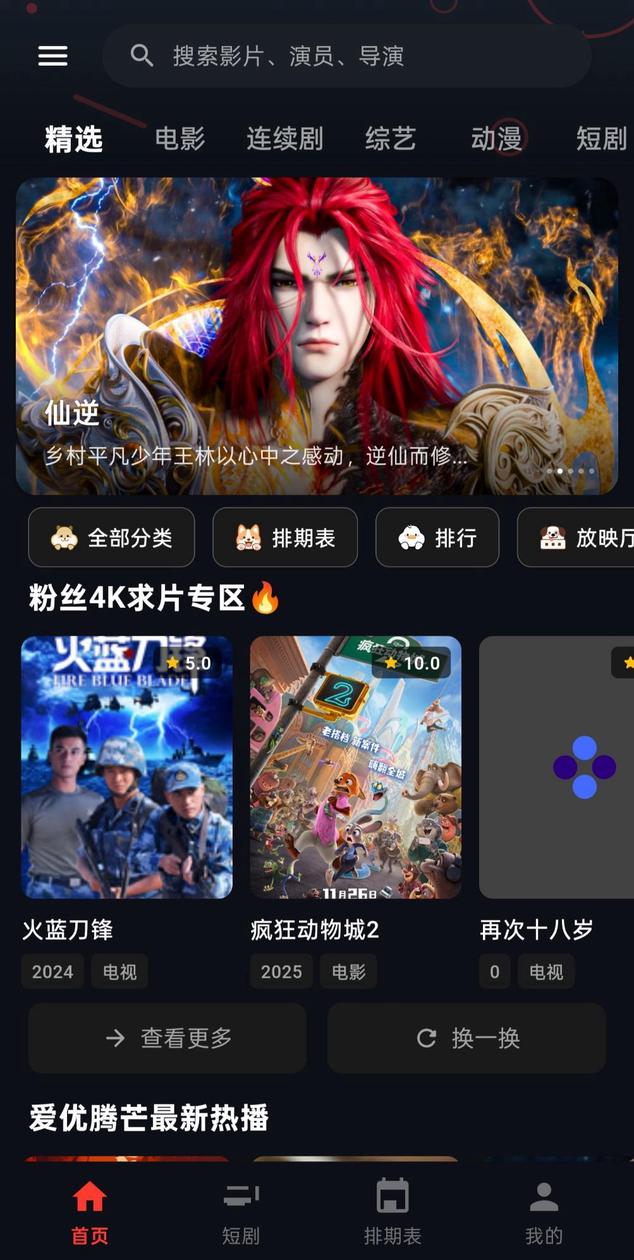Go to 排期表 in the bottom navigation
The height and width of the screenshot is (1260, 634).
point(392,1211)
